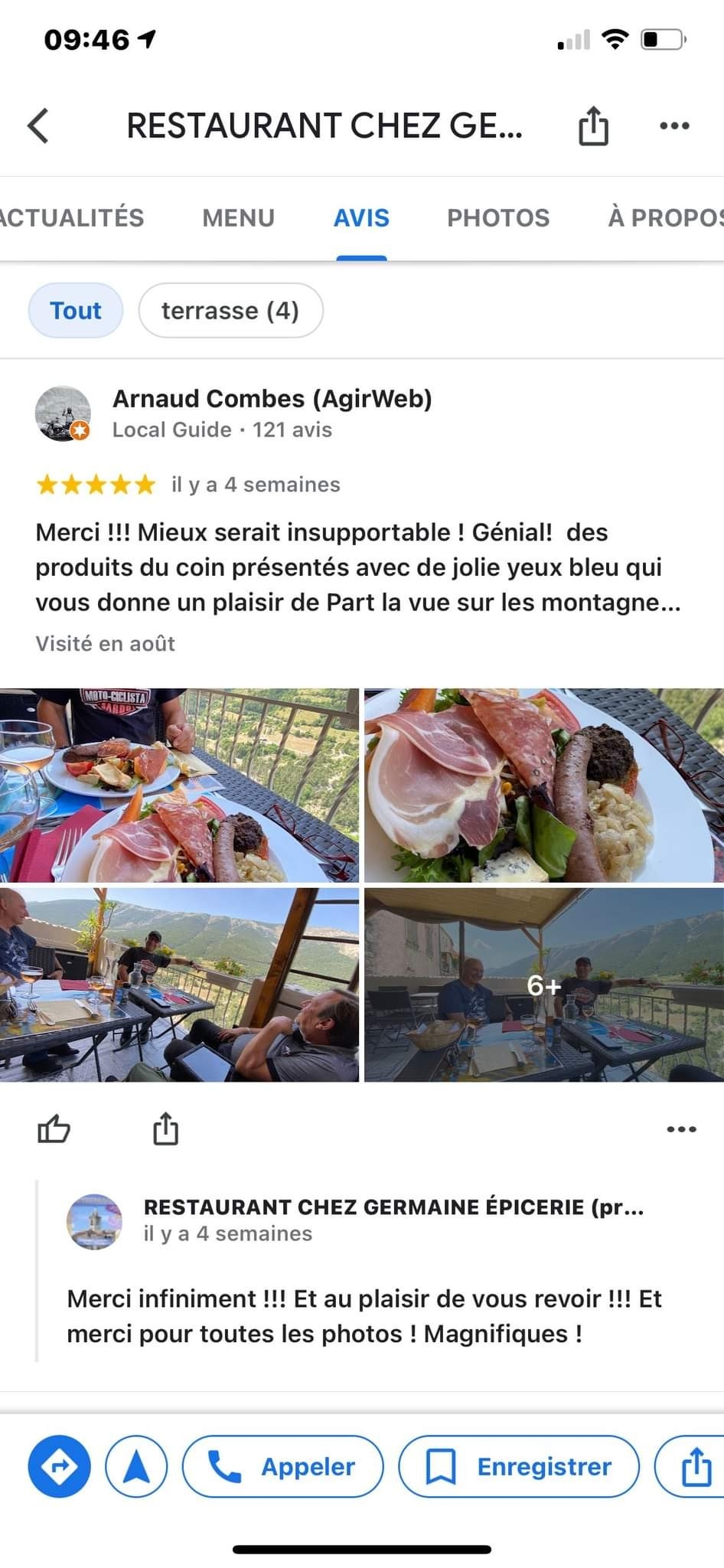Image resolution: width=724 pixels, height=1568 pixels.
Task: Switch to the ACTUALITÉS tab
Action: (x=71, y=217)
